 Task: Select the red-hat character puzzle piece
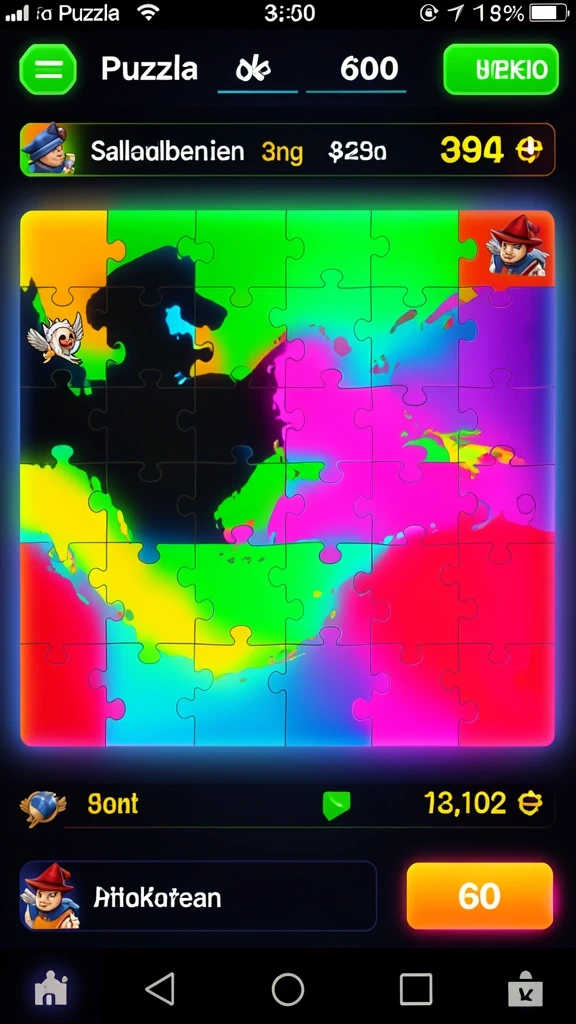[515, 246]
